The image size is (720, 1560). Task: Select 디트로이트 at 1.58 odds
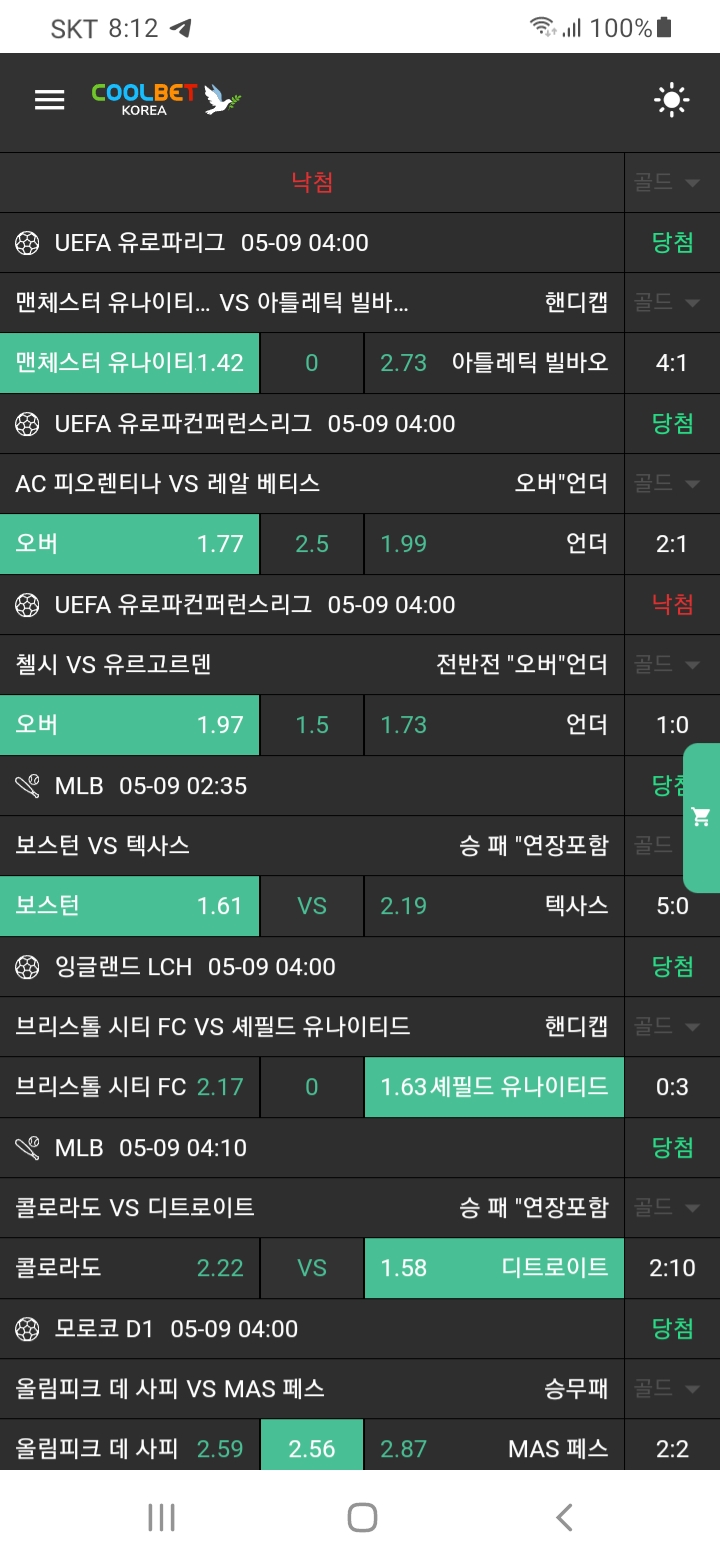pyautogui.click(x=494, y=1268)
